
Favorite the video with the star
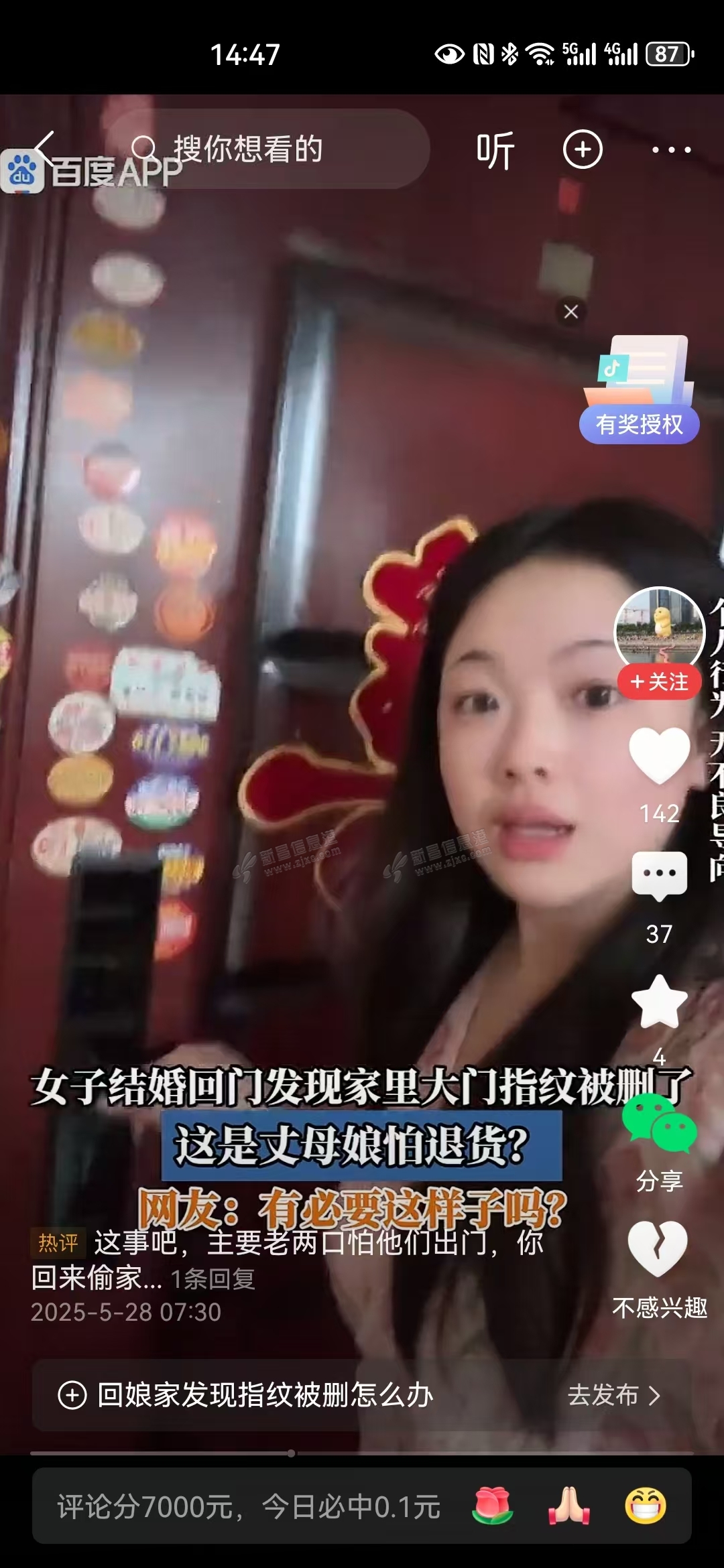[660, 1002]
